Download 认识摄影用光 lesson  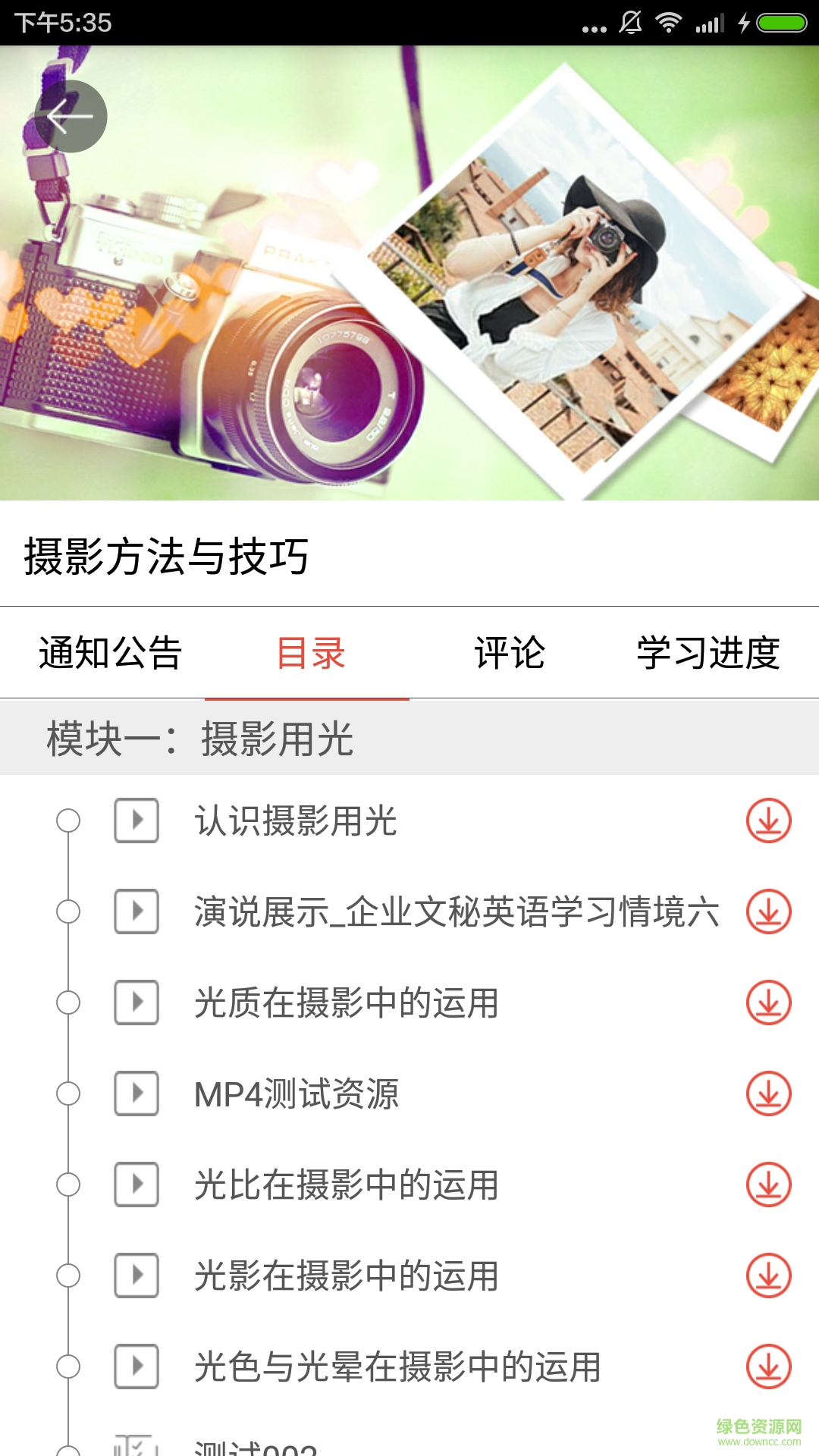(768, 821)
